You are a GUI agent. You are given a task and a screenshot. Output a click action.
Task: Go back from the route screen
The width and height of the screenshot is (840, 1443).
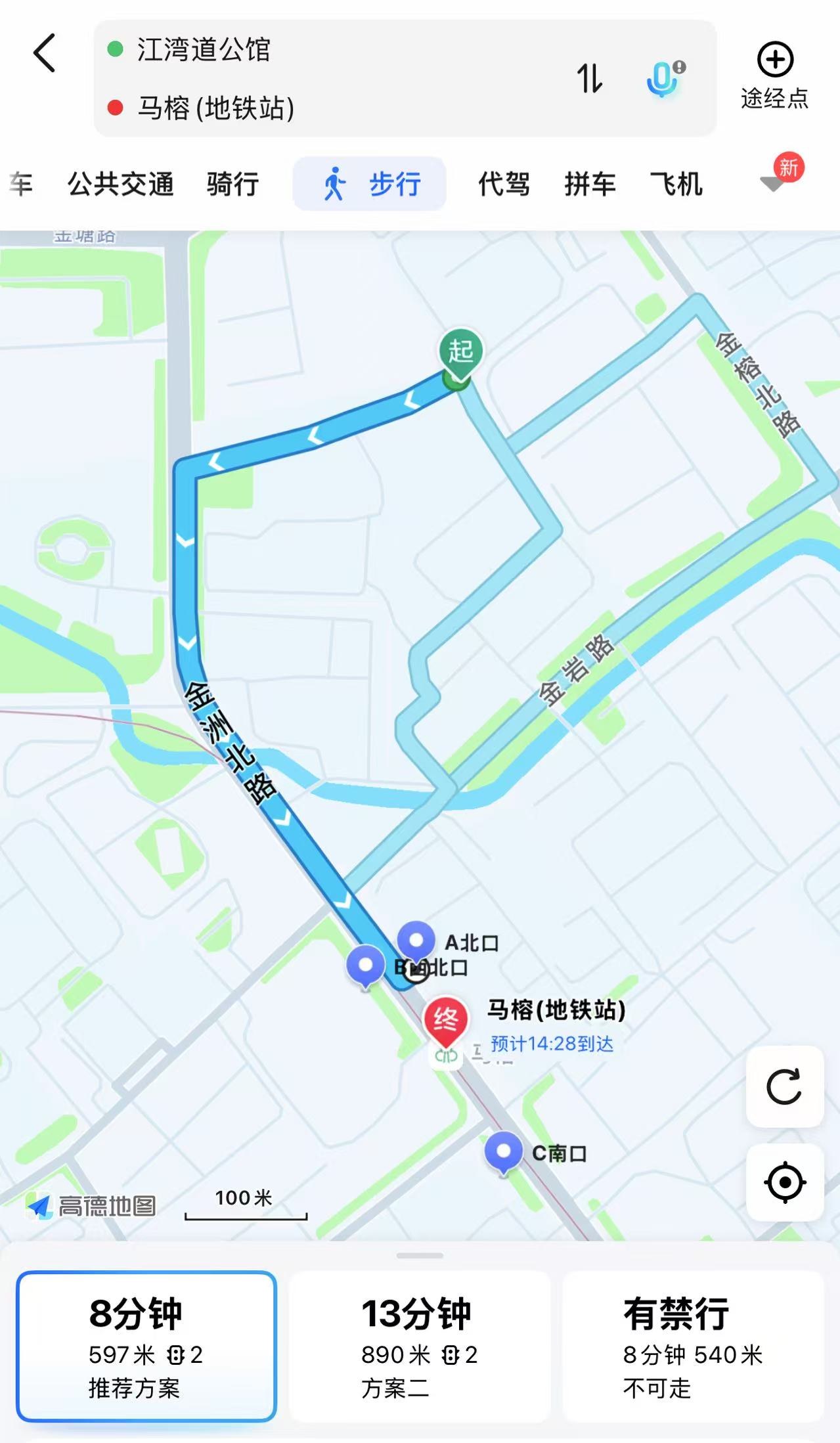click(x=45, y=53)
